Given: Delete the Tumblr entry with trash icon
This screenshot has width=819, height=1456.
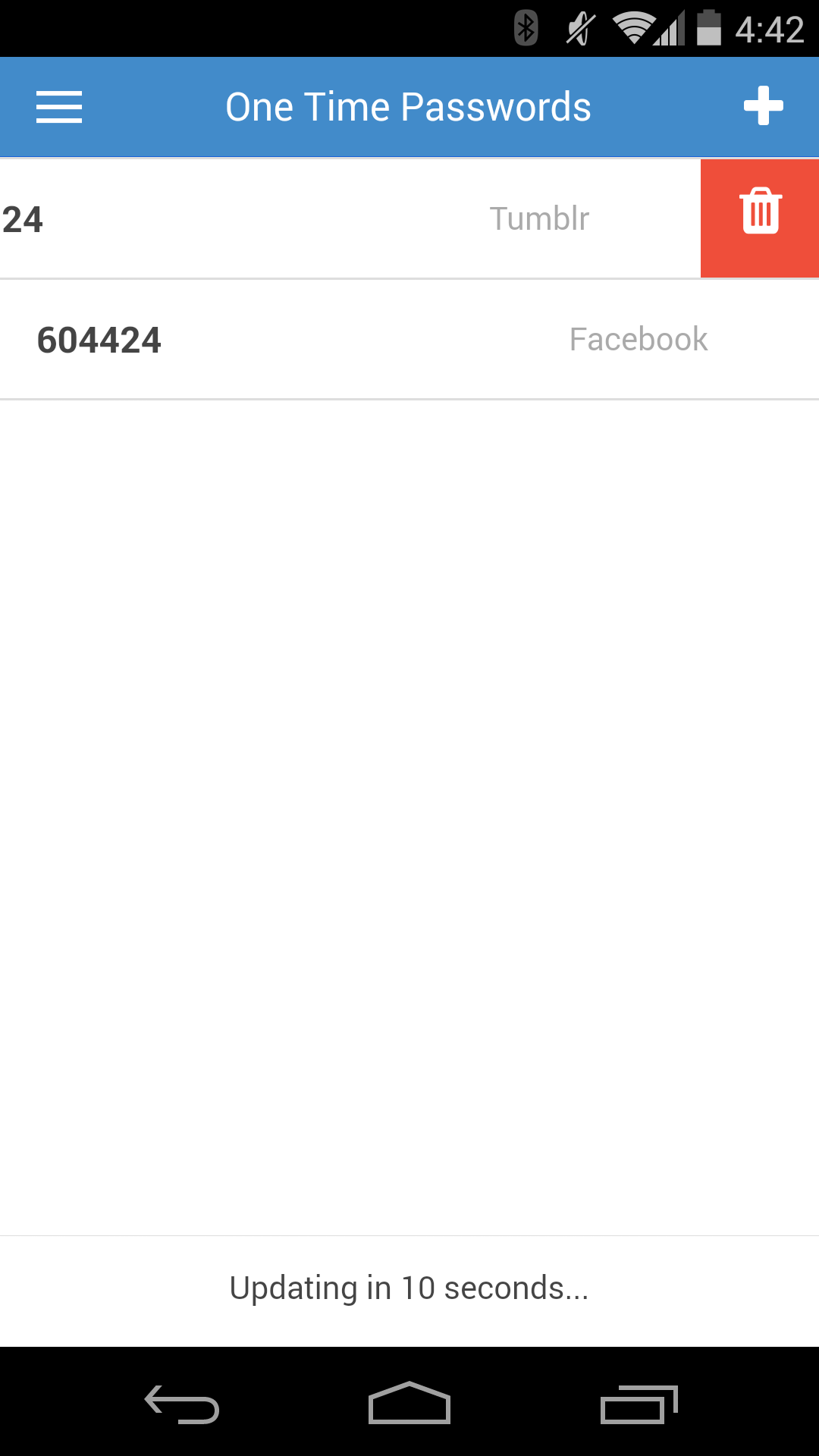Looking at the screenshot, I should click(760, 218).
